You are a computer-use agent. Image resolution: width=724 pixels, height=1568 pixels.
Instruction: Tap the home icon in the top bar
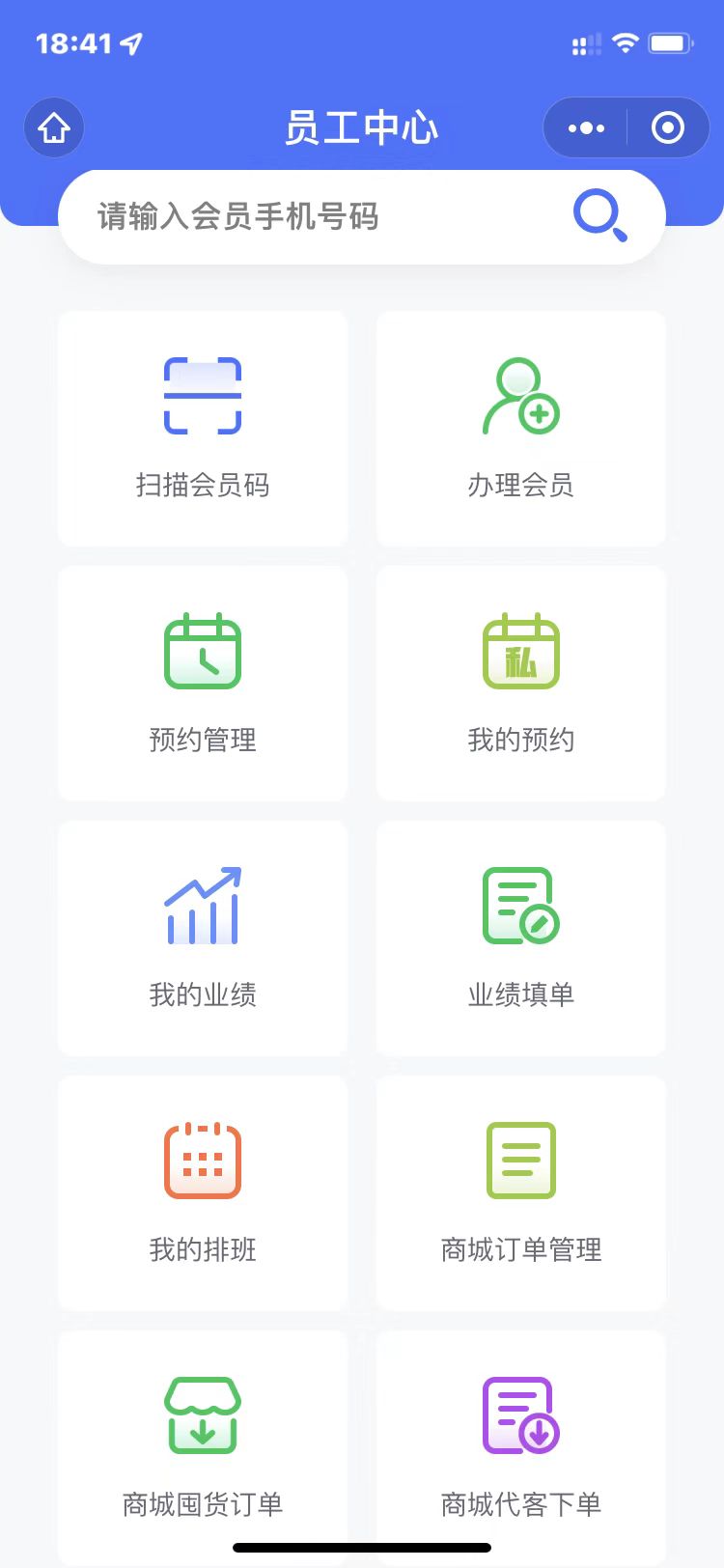click(x=53, y=127)
